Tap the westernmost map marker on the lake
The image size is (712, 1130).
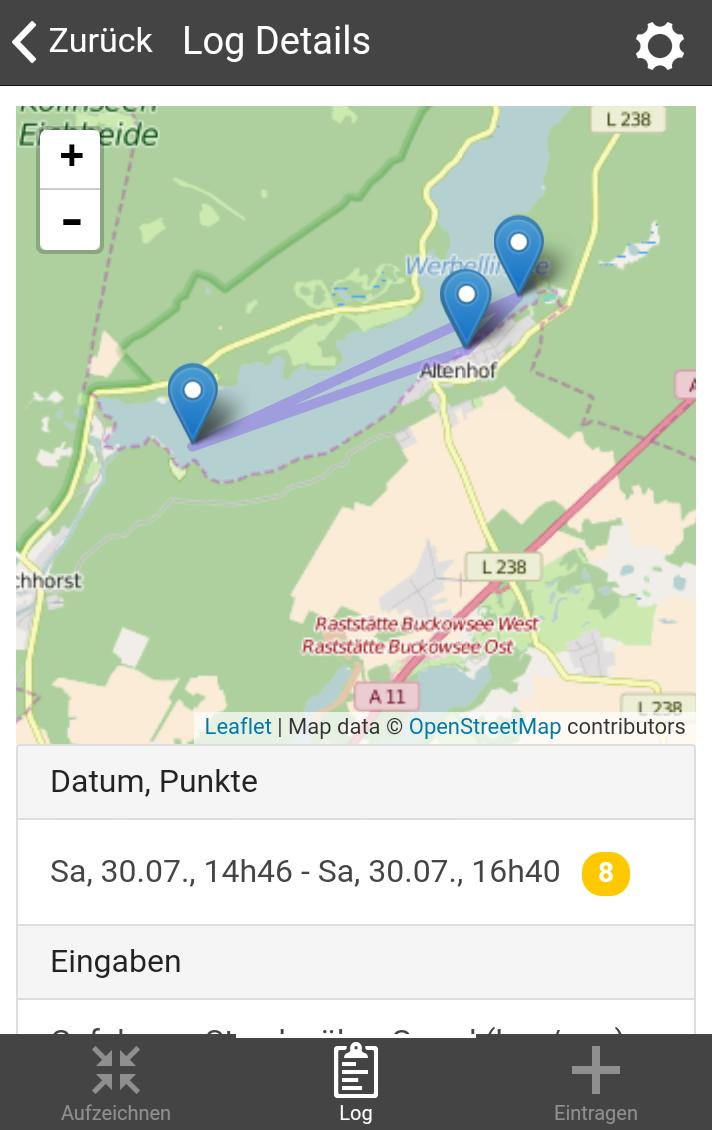(193, 397)
